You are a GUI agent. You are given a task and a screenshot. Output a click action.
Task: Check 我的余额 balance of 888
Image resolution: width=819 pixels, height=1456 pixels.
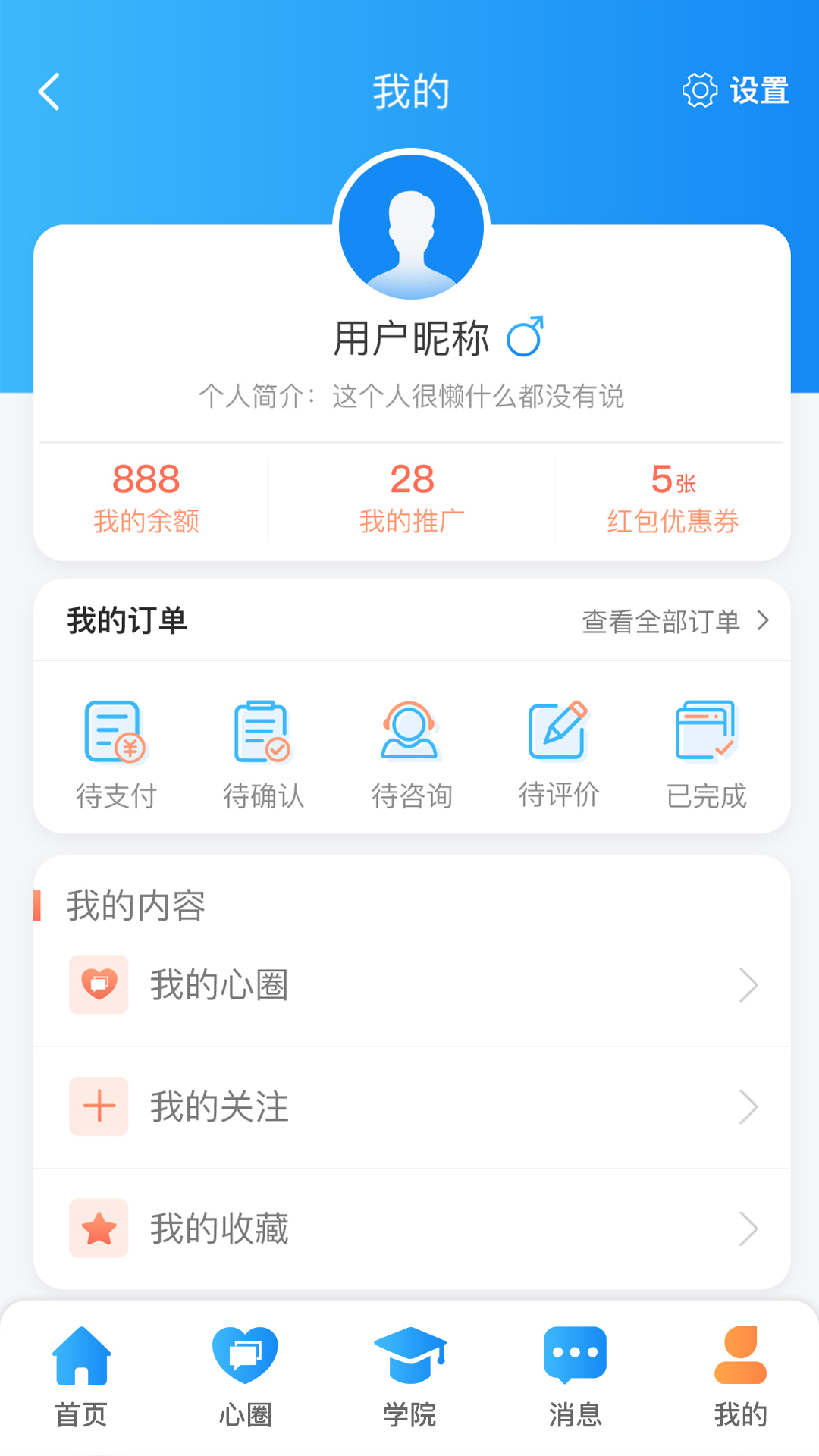[x=146, y=497]
